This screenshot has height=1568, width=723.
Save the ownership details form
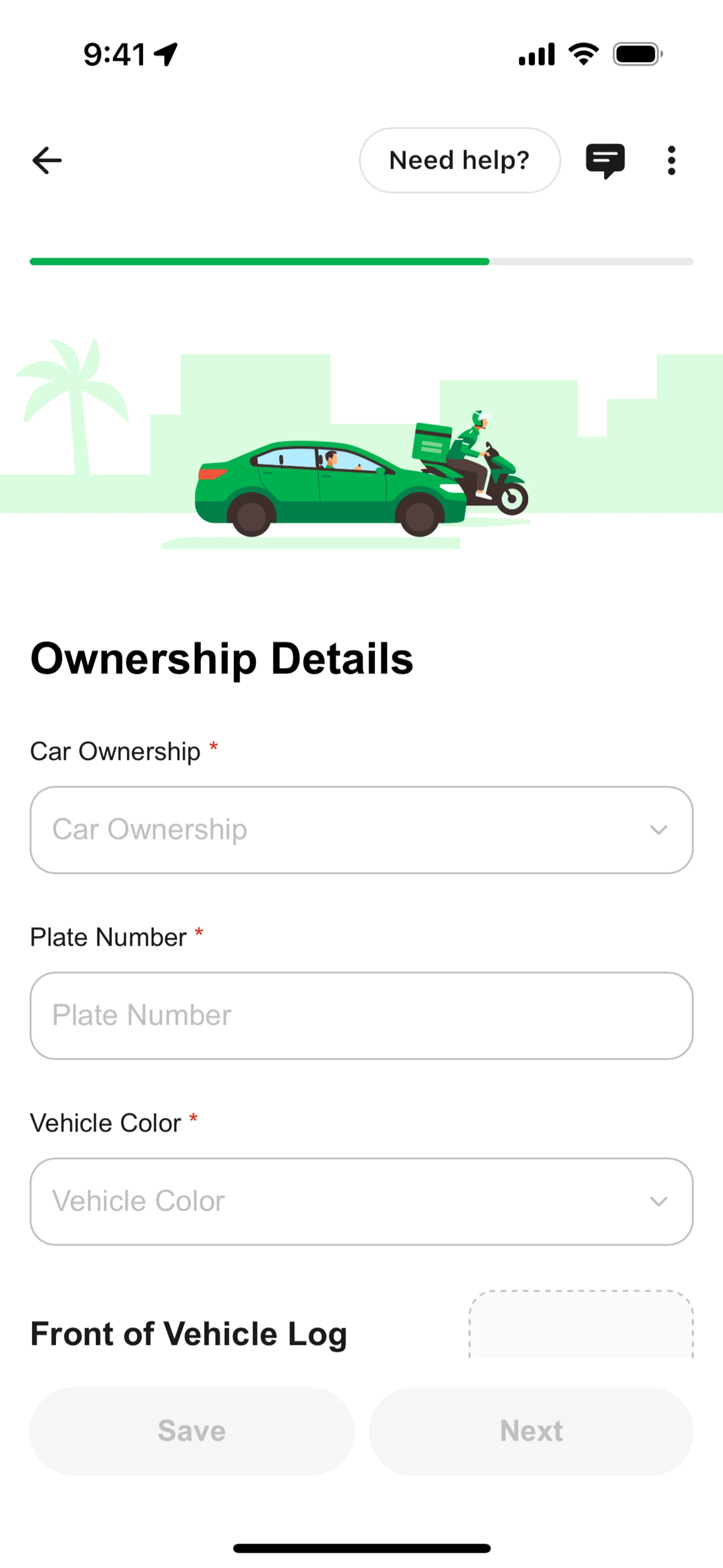(192, 1431)
